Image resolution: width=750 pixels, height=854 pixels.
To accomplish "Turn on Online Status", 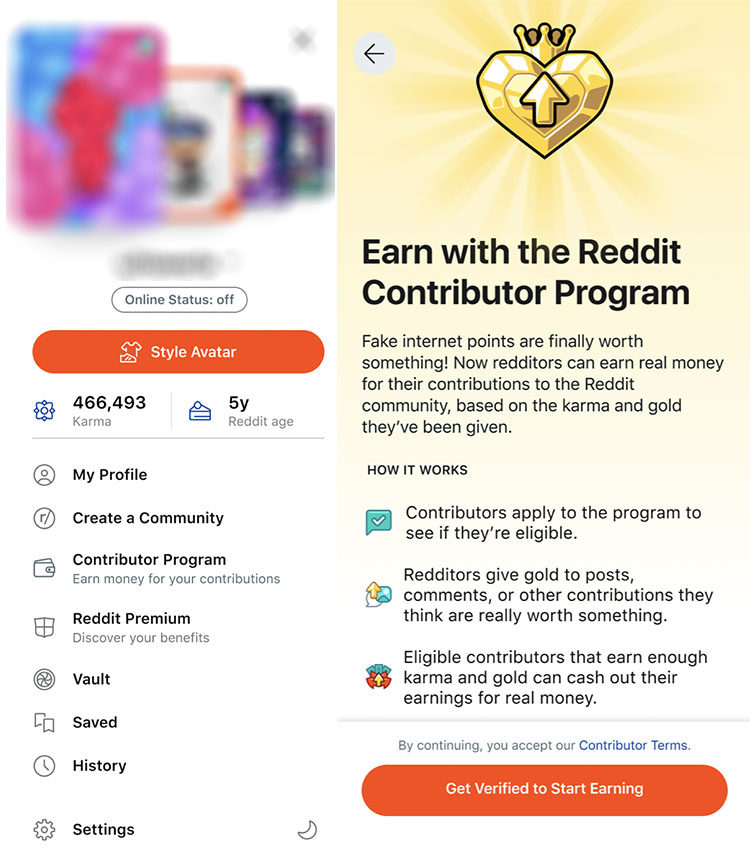I will point(178,299).
